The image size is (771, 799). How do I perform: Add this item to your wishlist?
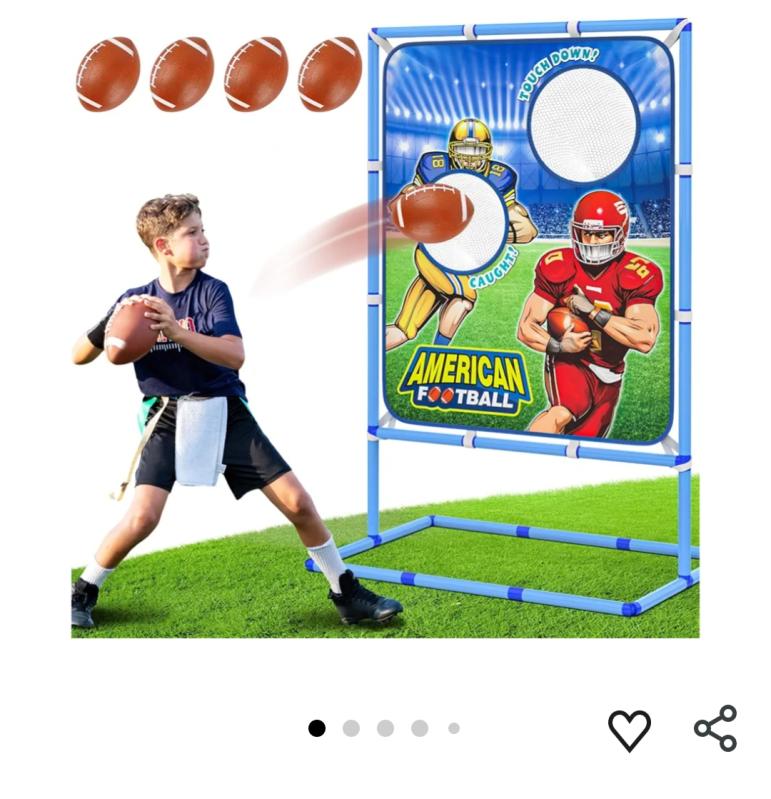coord(629,730)
